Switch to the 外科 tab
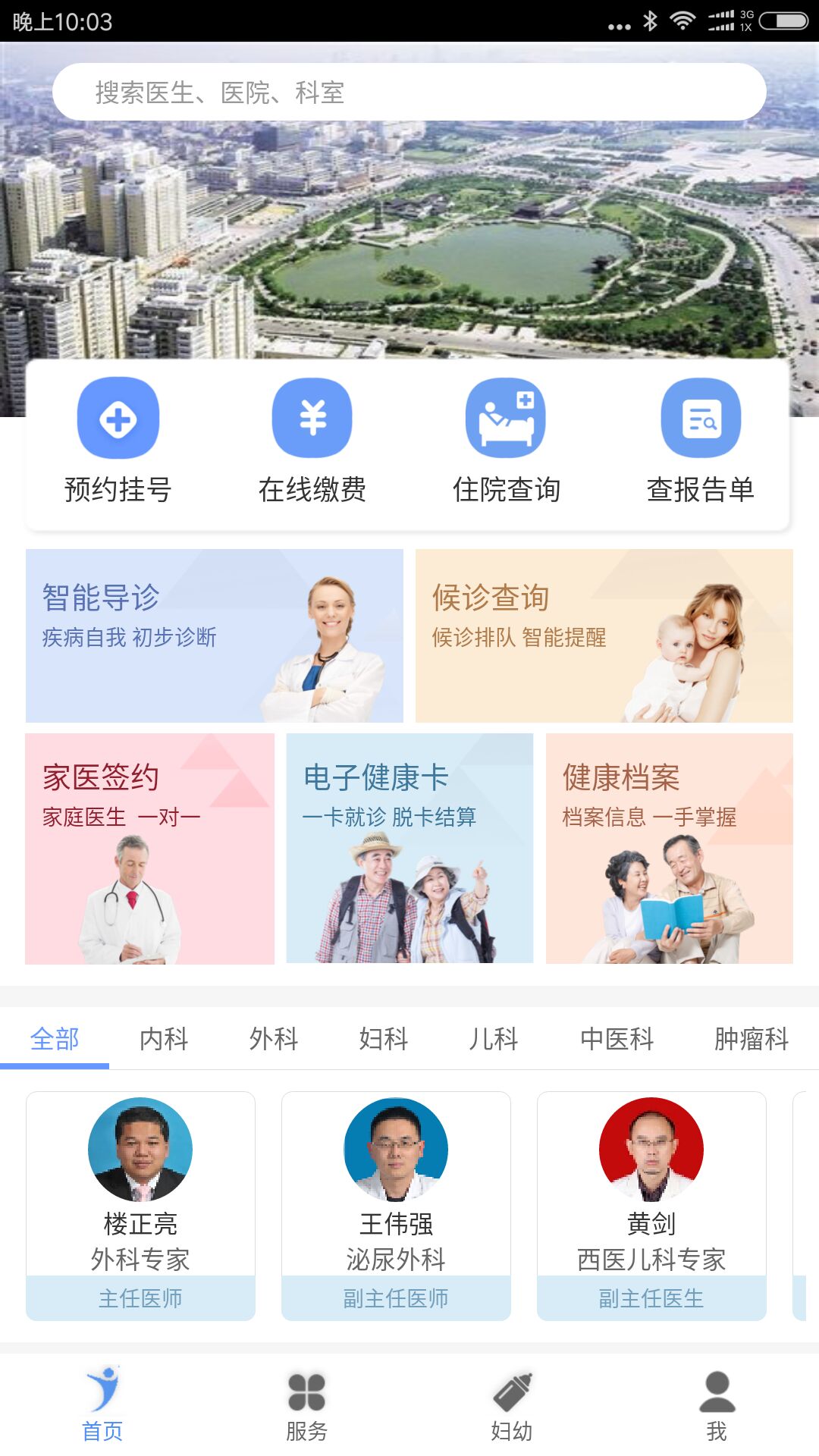Viewport: 819px width, 1456px height. point(274,1039)
